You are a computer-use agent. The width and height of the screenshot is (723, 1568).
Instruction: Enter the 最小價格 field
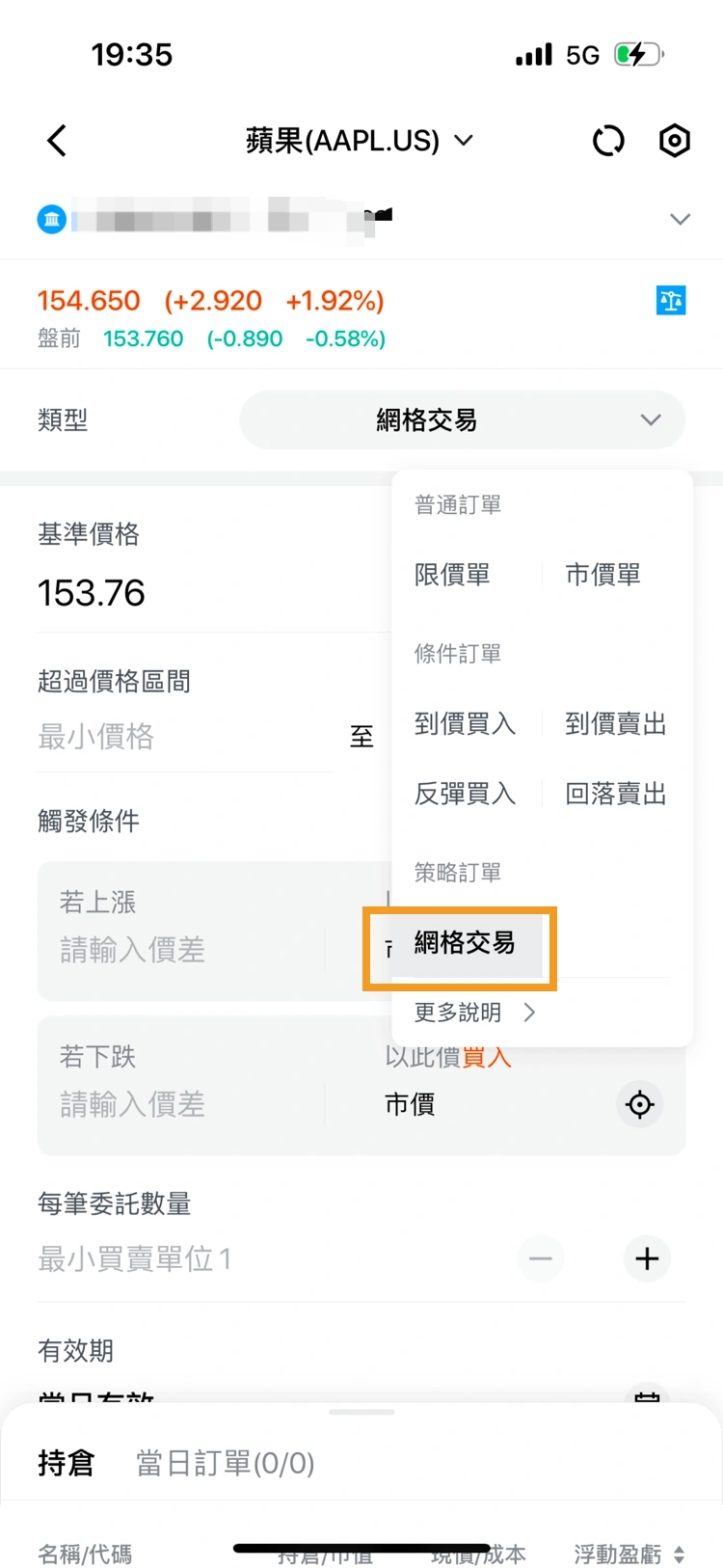tap(186, 738)
